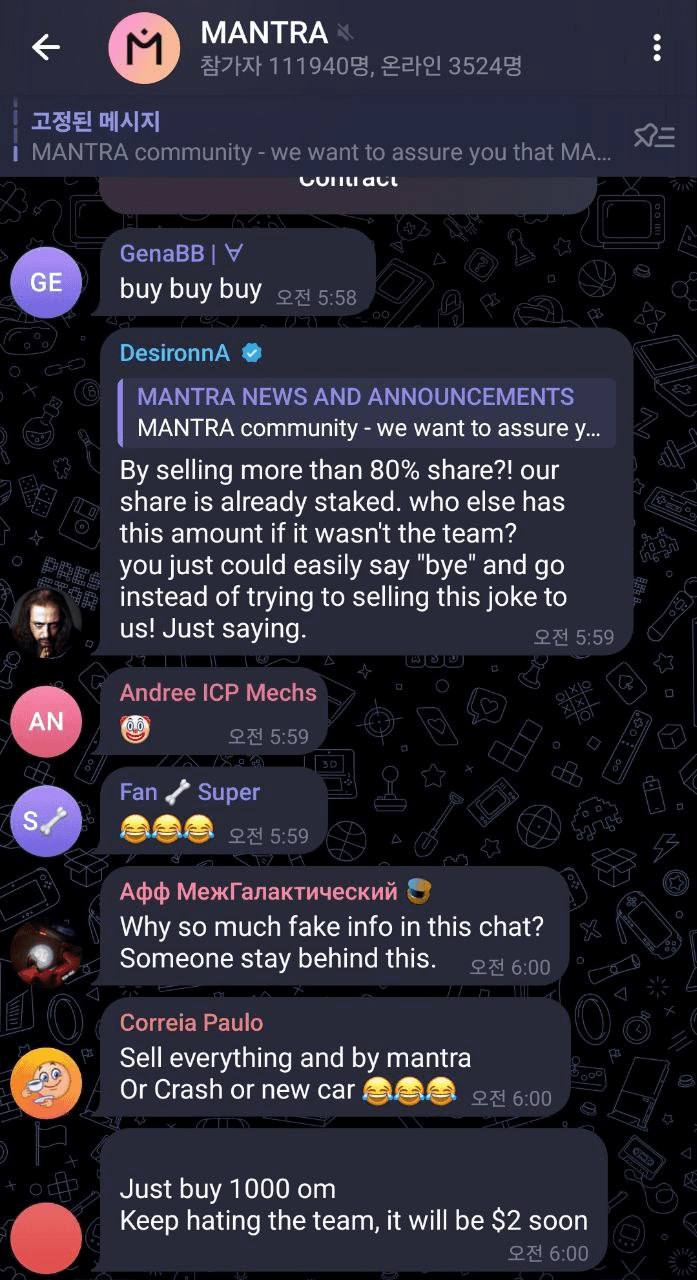Screen dimensions: 697x1280
Task: View DesironnA's profile by name
Action: tap(175, 353)
